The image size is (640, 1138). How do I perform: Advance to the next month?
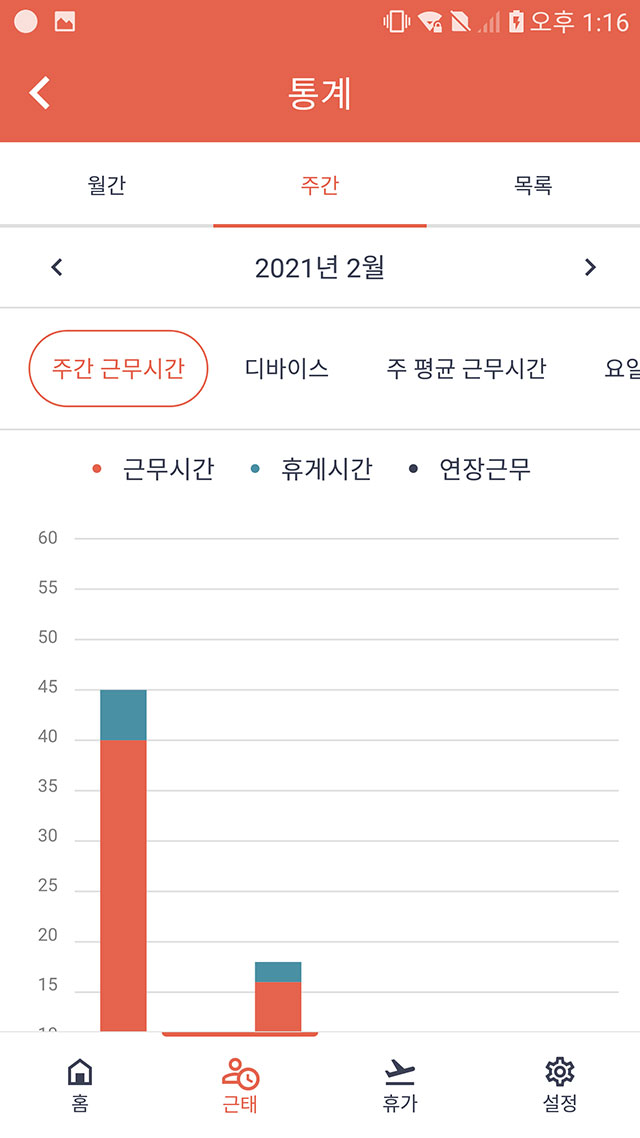click(590, 268)
